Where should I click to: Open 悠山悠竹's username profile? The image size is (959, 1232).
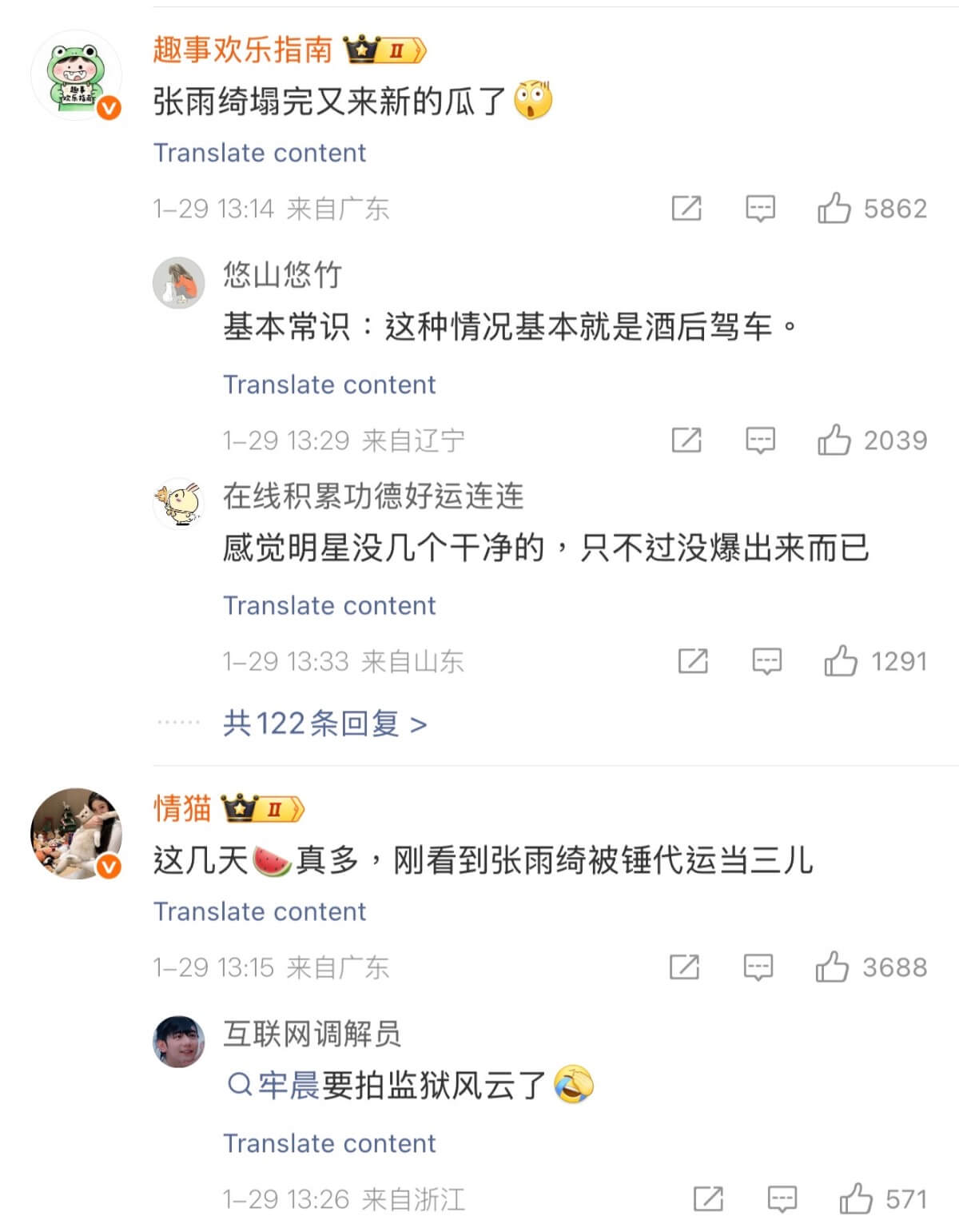click(282, 275)
